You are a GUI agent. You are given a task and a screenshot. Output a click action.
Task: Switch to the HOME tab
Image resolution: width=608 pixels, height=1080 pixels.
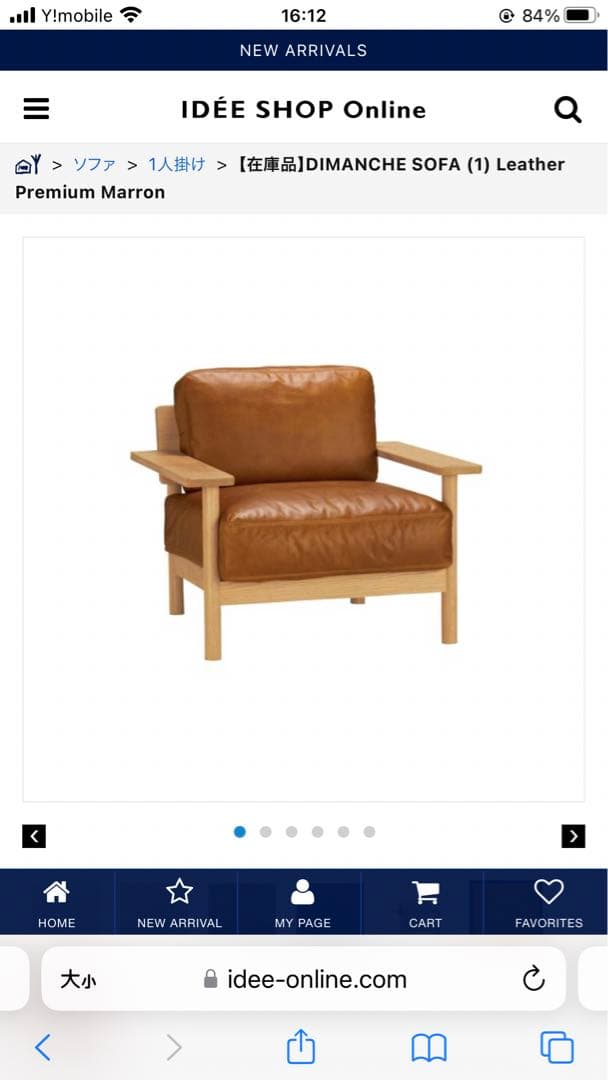56,902
